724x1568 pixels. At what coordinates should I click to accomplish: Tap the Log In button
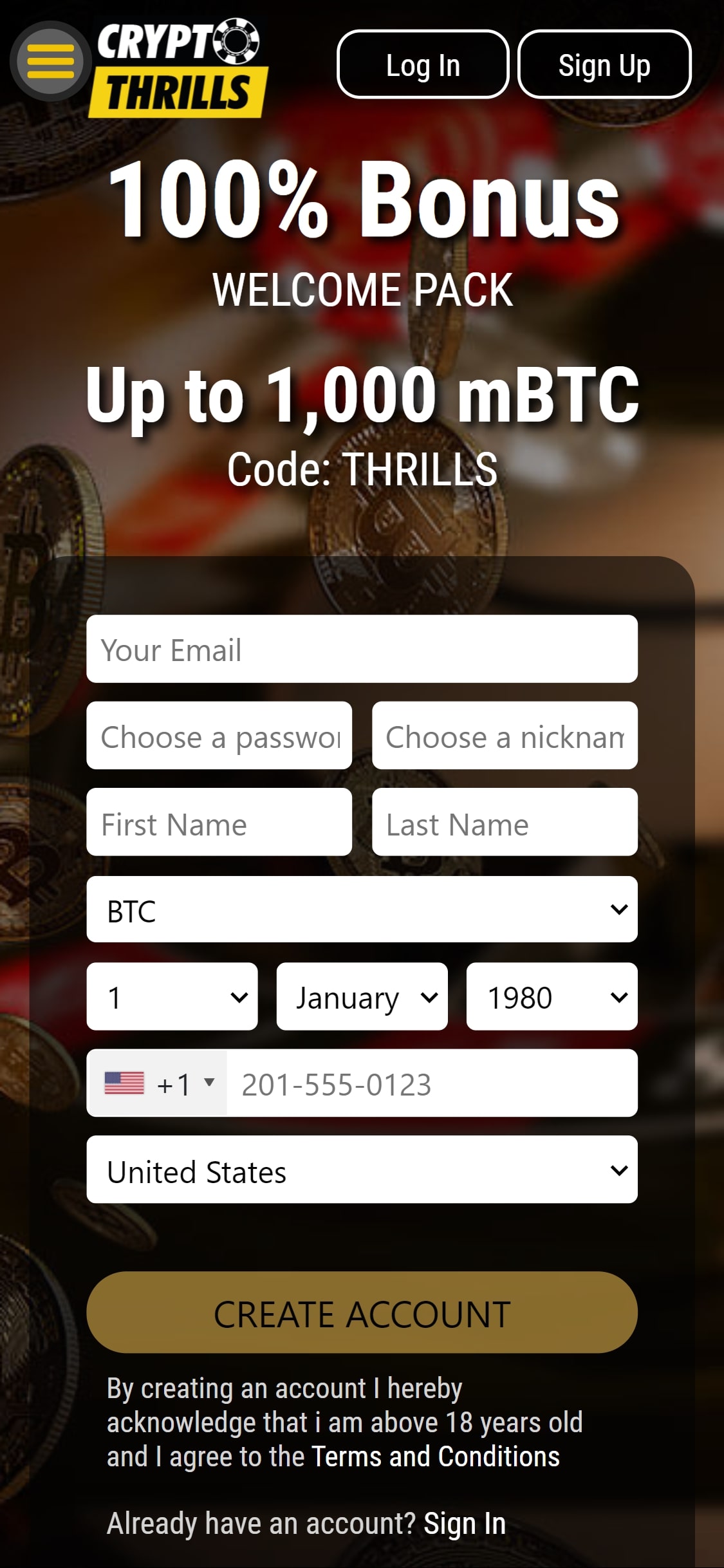point(423,64)
